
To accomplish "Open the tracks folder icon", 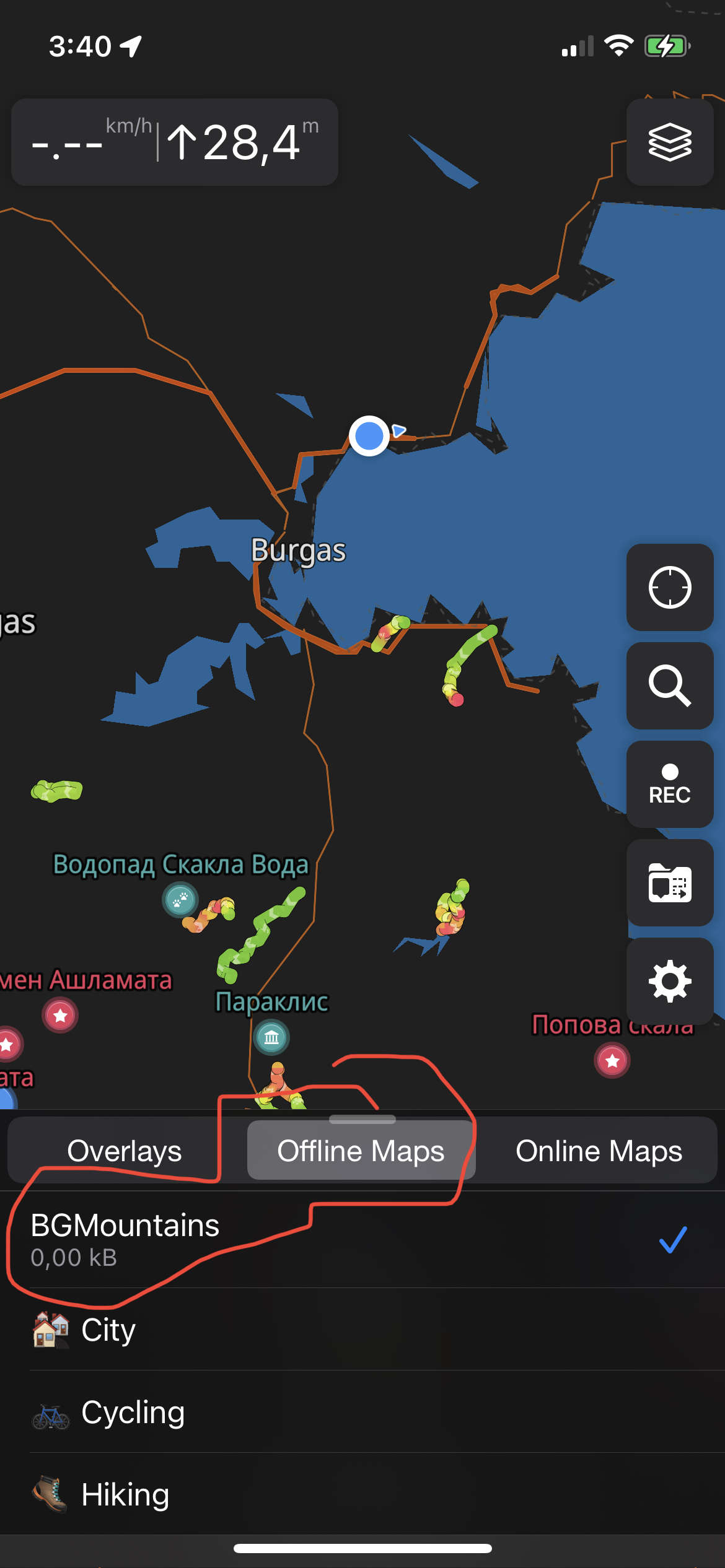I will 670,882.
